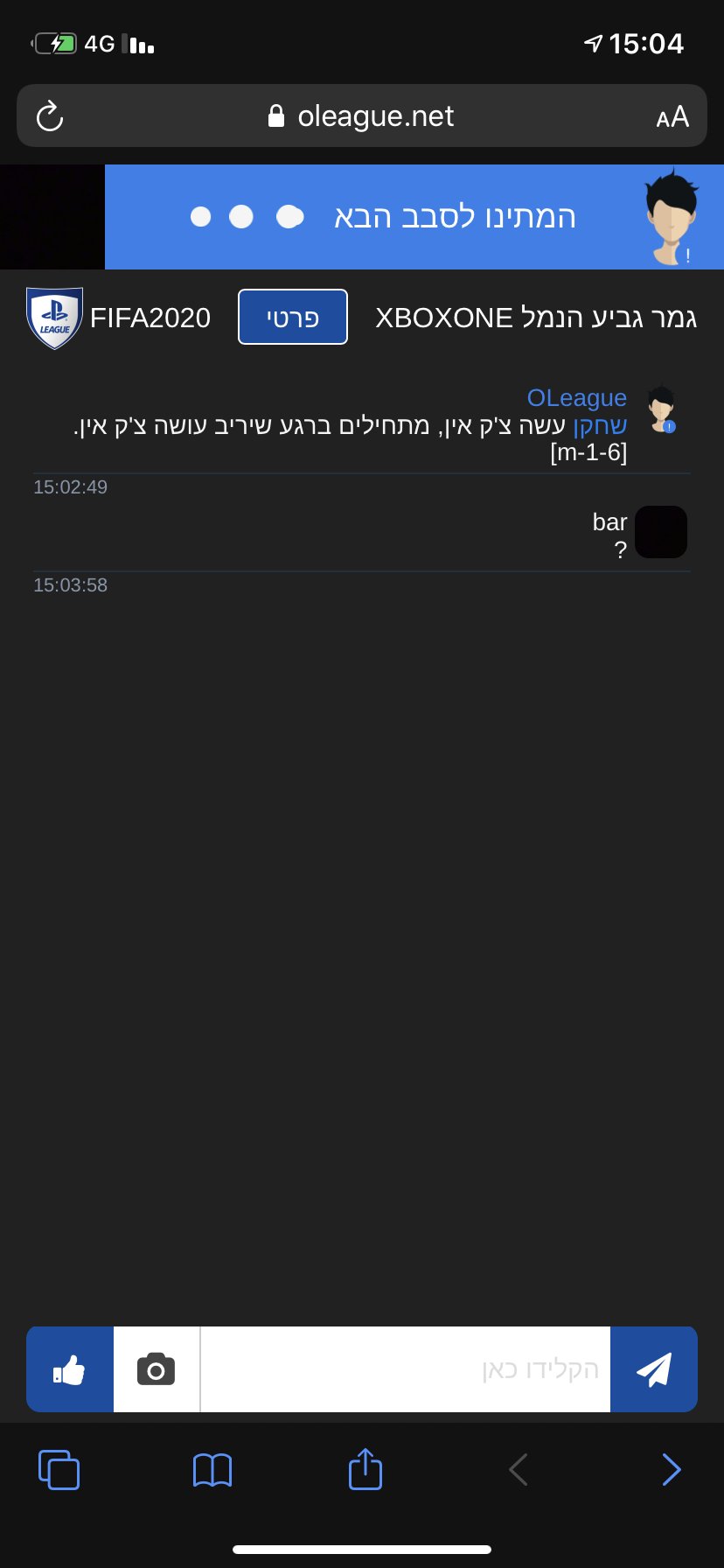Open Safari bookmarks
This screenshot has width=724, height=1568.
(212, 1470)
